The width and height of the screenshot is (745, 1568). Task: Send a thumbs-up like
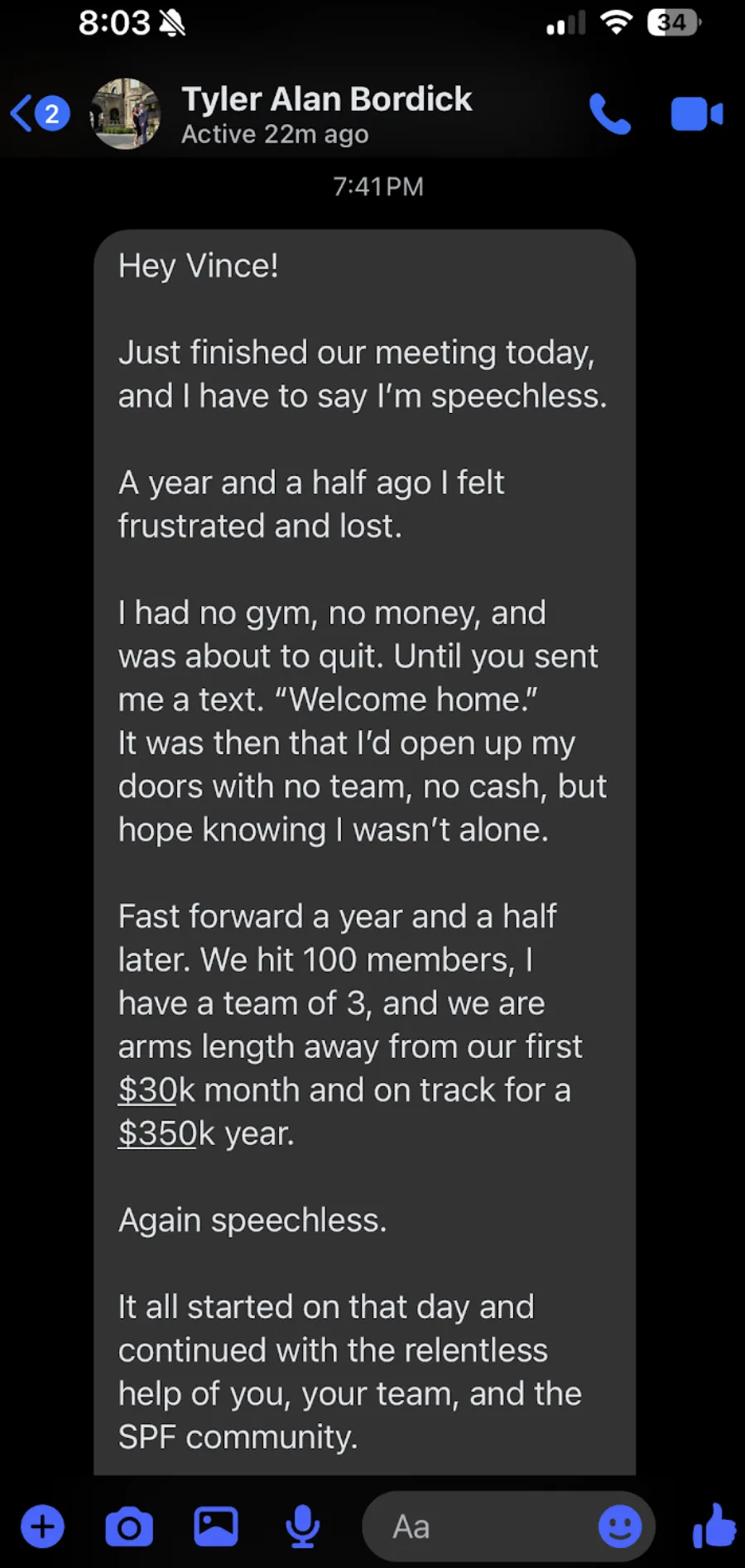714,1525
